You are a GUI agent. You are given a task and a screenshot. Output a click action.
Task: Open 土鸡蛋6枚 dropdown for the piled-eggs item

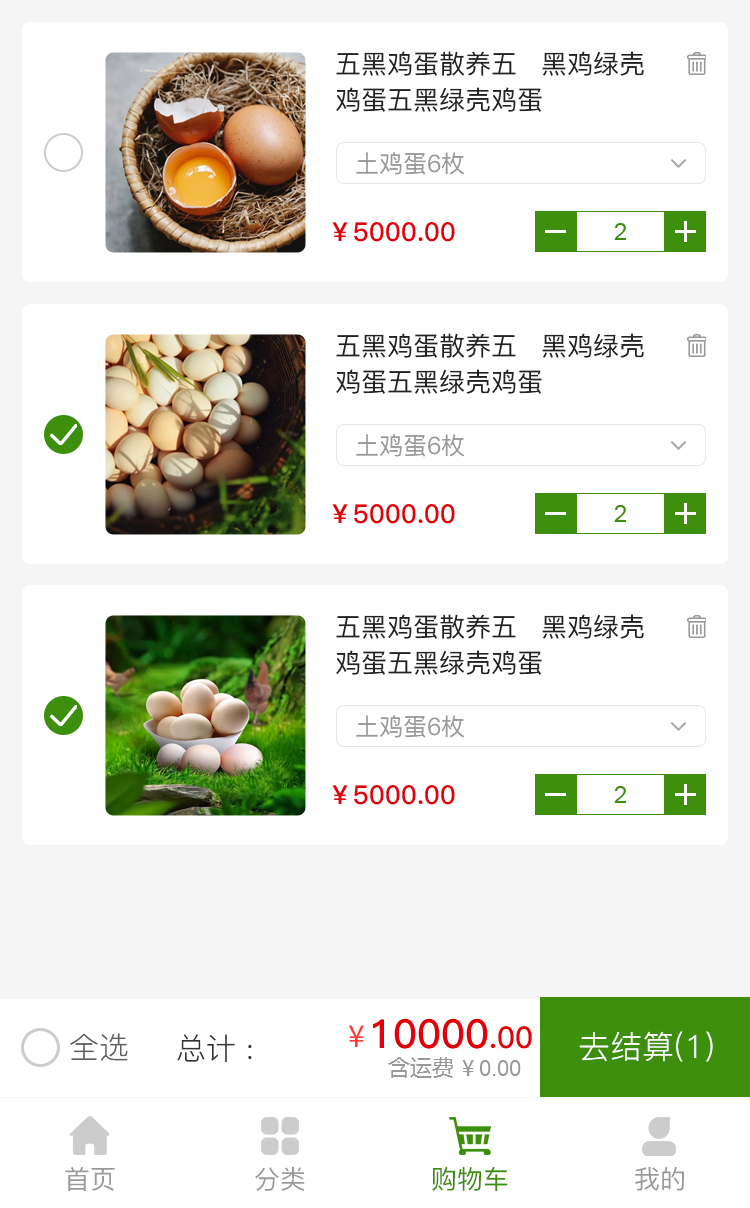click(x=520, y=445)
